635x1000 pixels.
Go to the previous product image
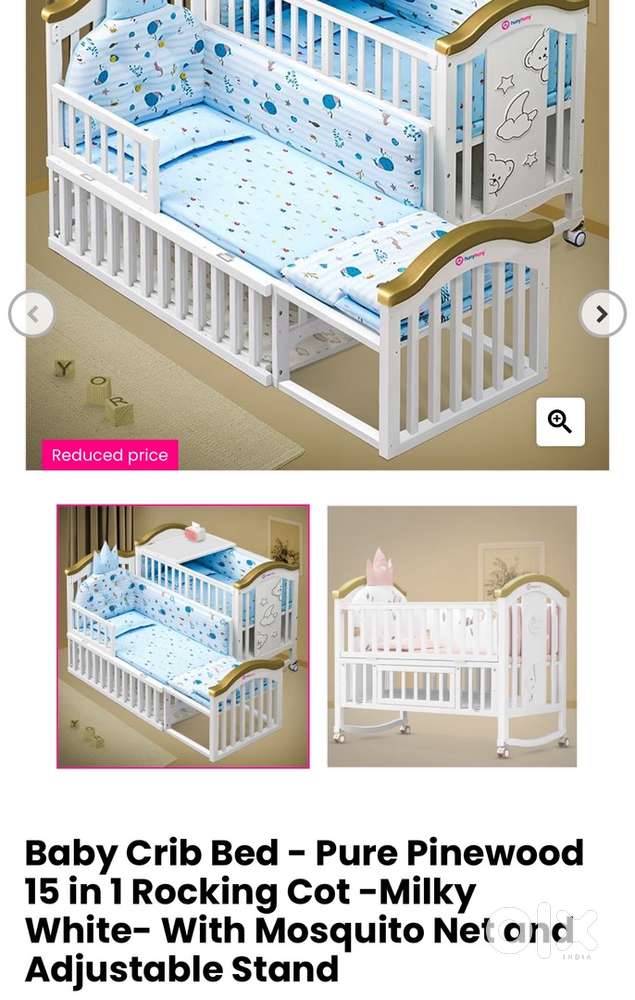(32, 315)
